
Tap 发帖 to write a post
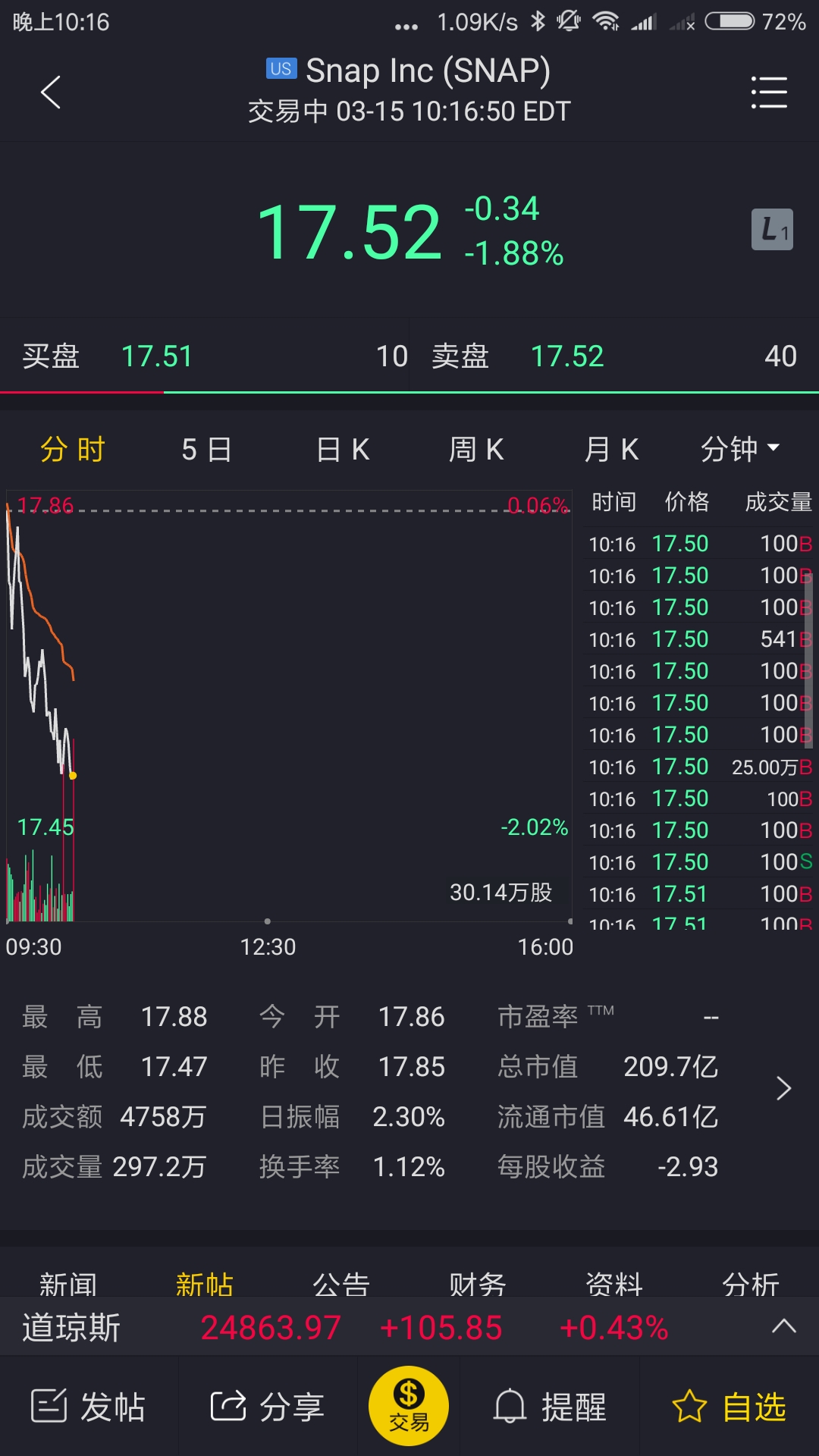(89, 1407)
